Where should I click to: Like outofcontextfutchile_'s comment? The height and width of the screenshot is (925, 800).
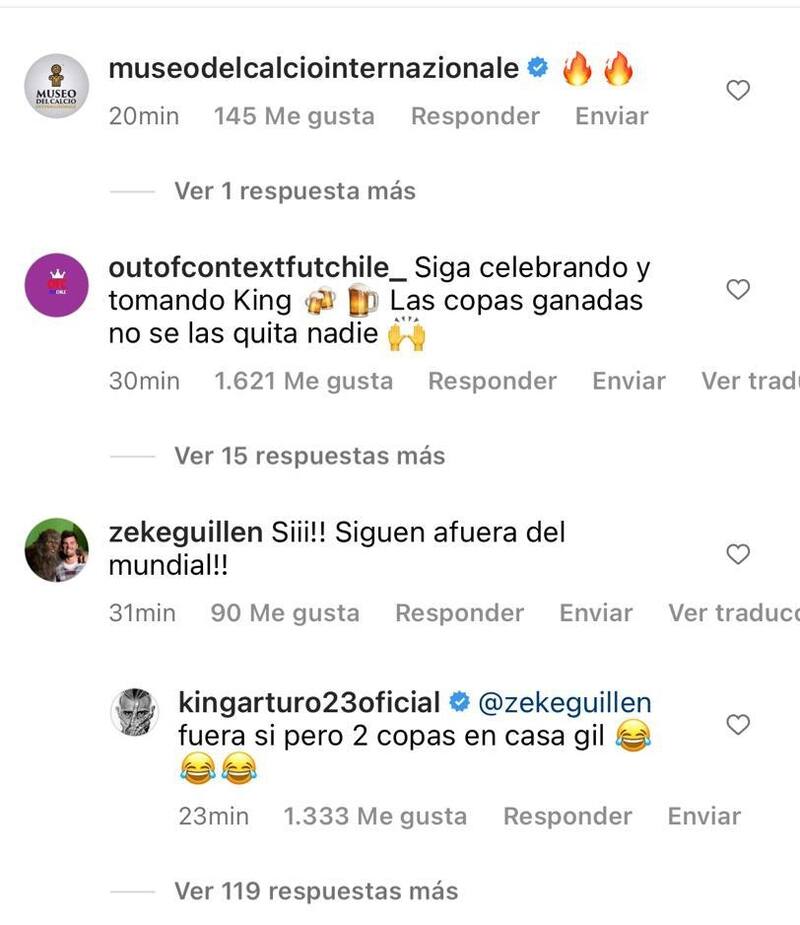point(737,290)
